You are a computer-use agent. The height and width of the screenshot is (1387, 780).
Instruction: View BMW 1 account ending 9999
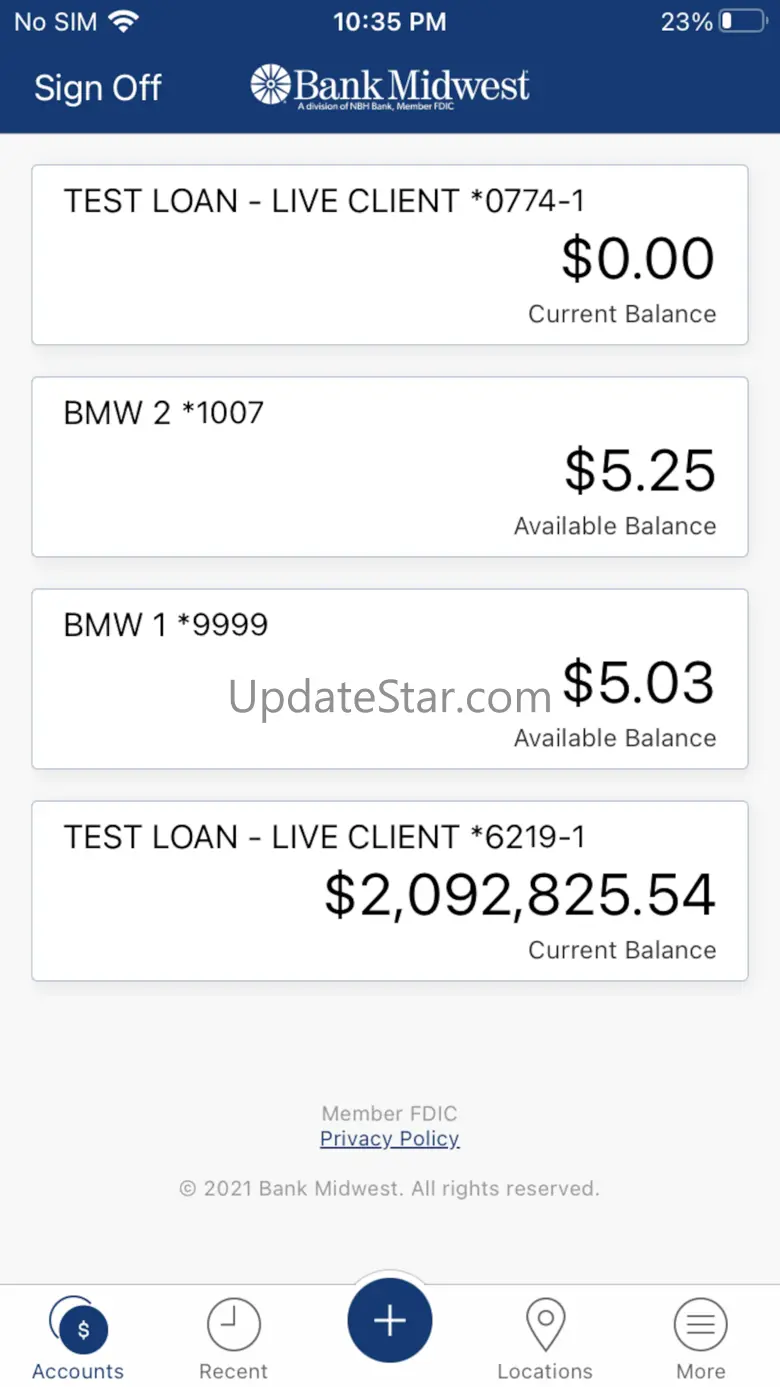390,679
